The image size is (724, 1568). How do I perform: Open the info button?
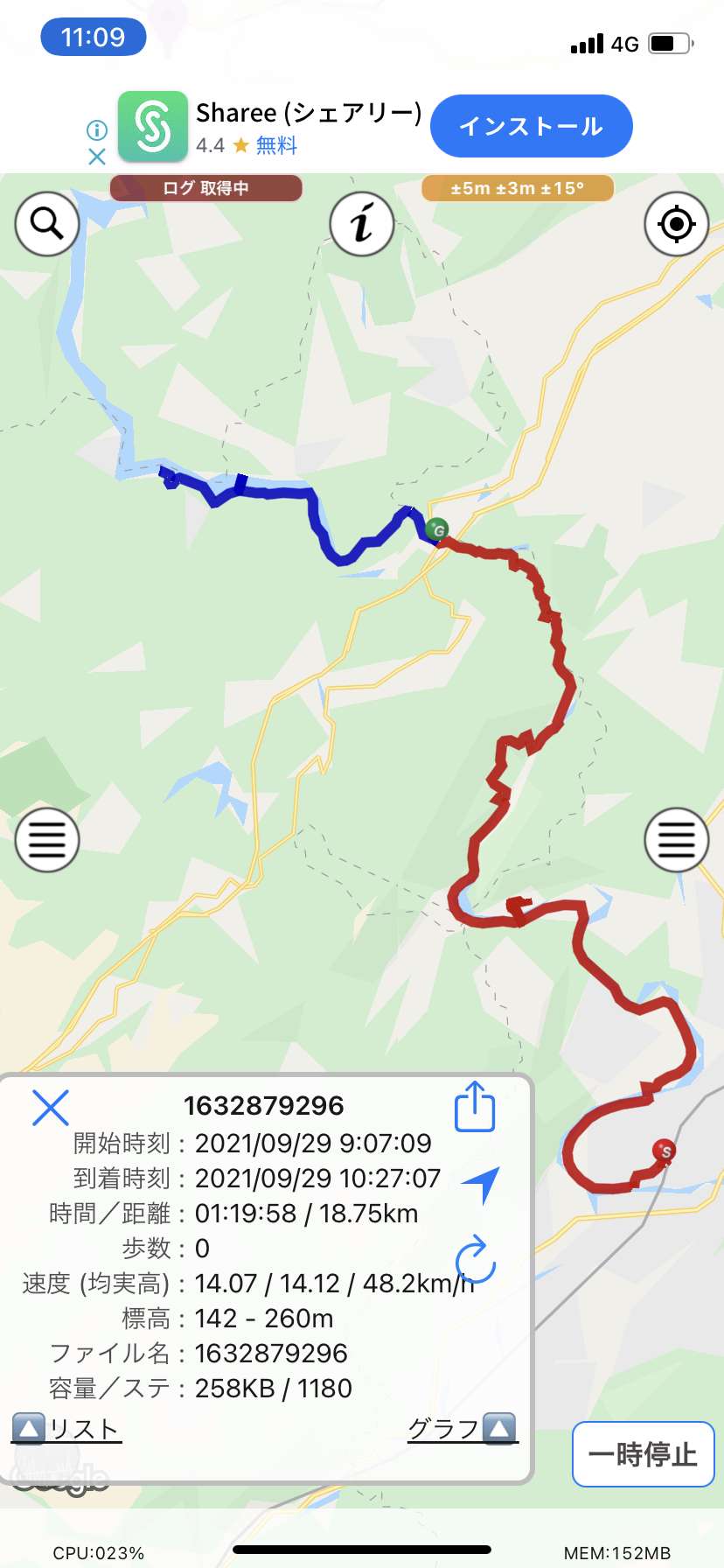coord(361,224)
